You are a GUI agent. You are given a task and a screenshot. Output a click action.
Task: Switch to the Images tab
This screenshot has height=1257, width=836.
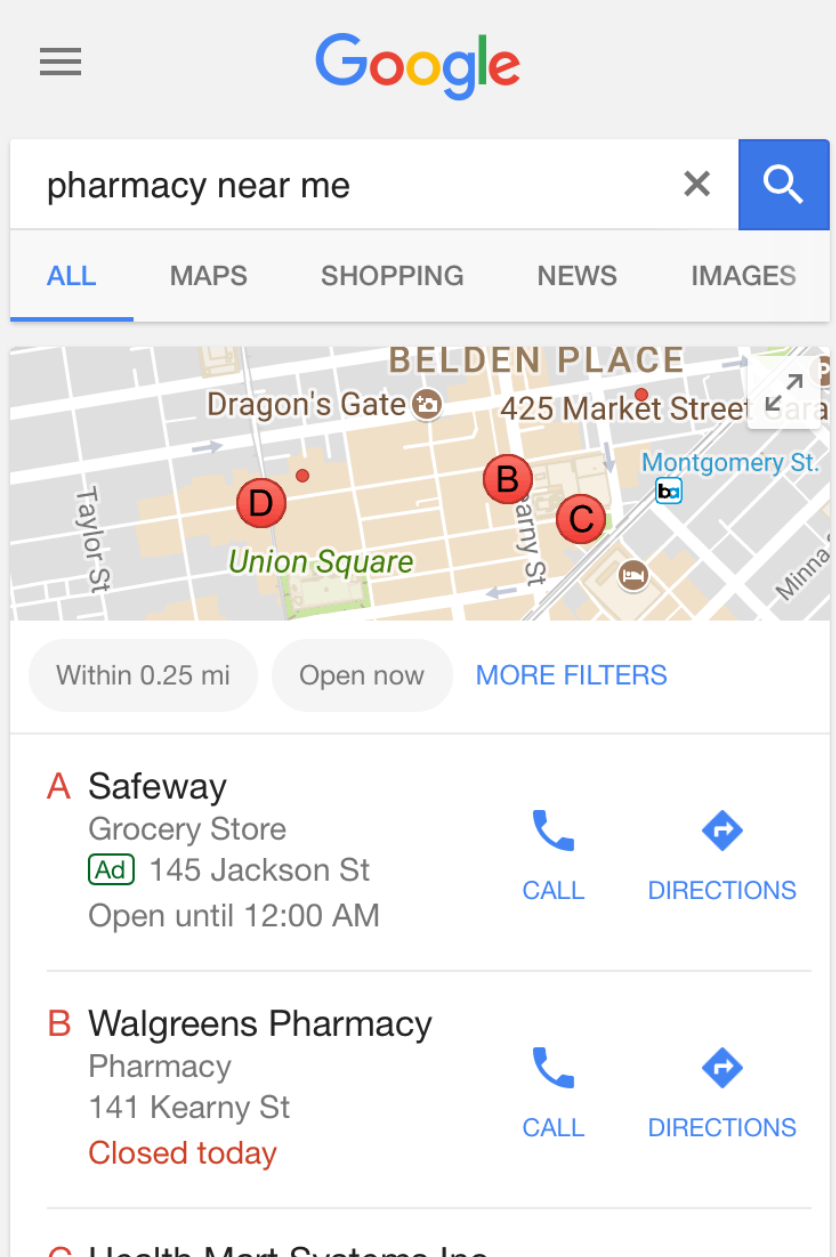[x=743, y=276]
